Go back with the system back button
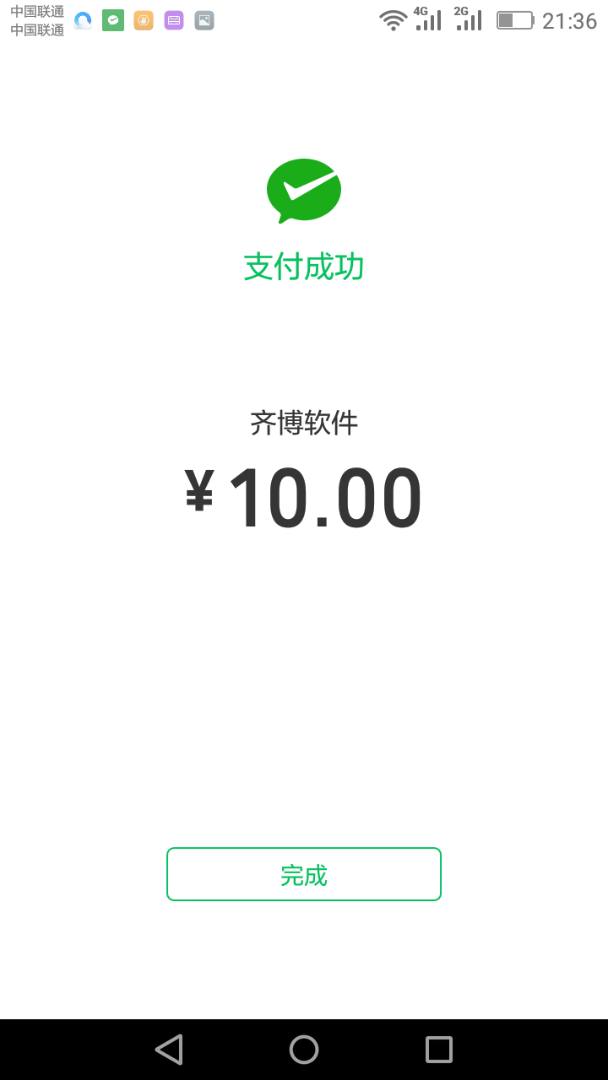Viewport: 608px width, 1080px height. [169, 1049]
